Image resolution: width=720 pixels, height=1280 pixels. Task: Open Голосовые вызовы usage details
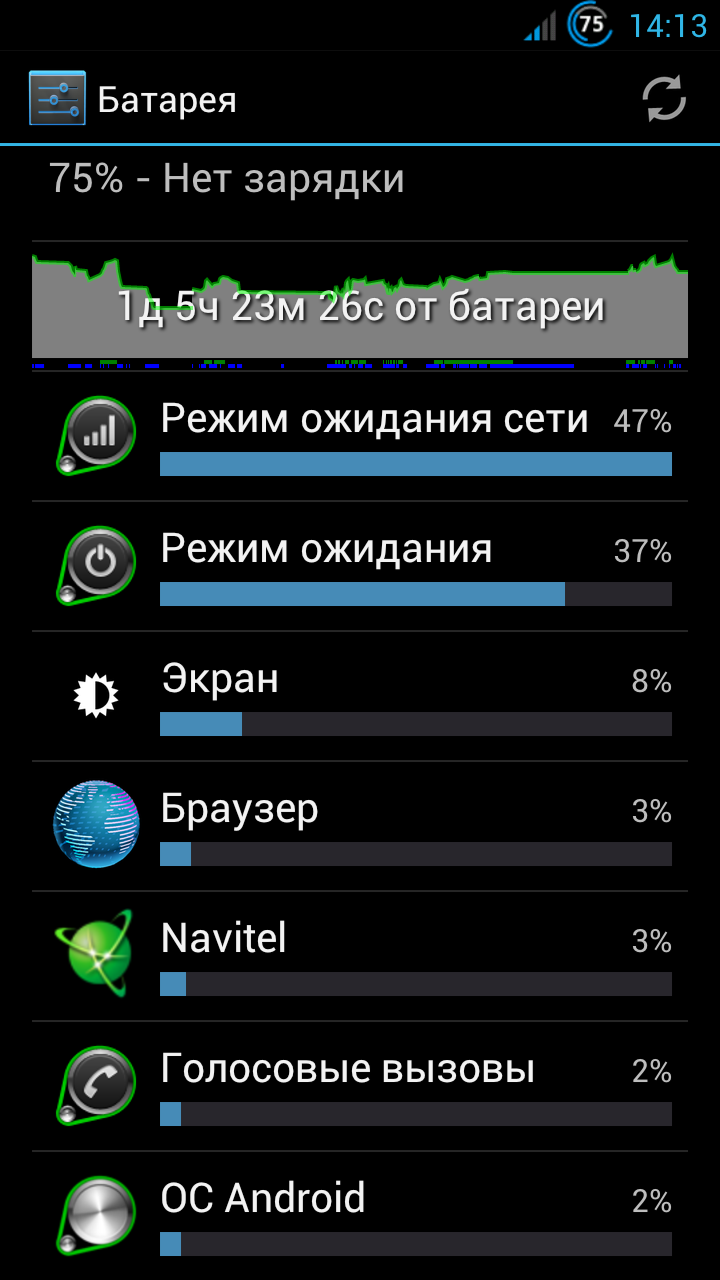click(x=360, y=1086)
